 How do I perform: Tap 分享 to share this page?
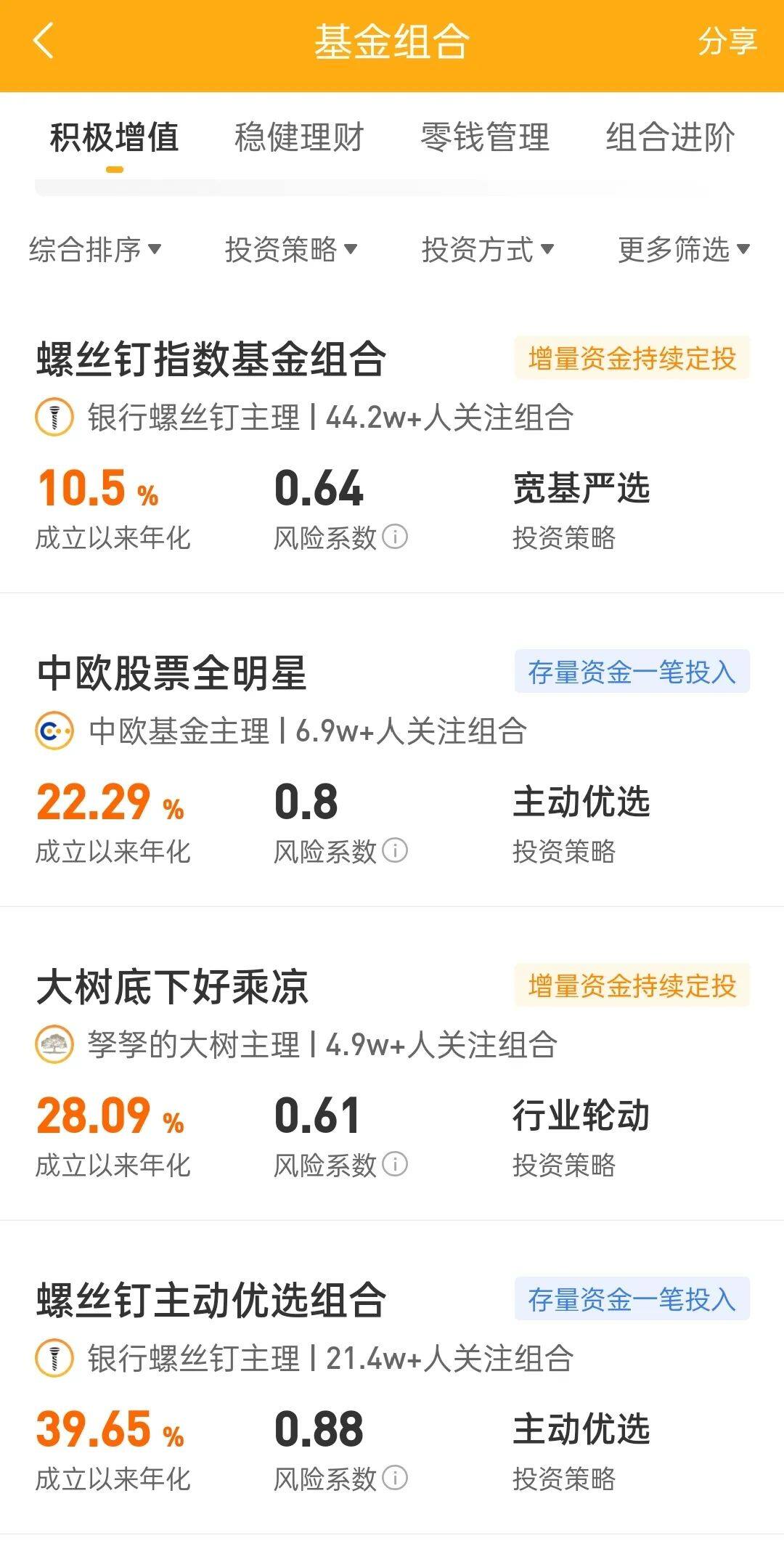[x=727, y=41]
